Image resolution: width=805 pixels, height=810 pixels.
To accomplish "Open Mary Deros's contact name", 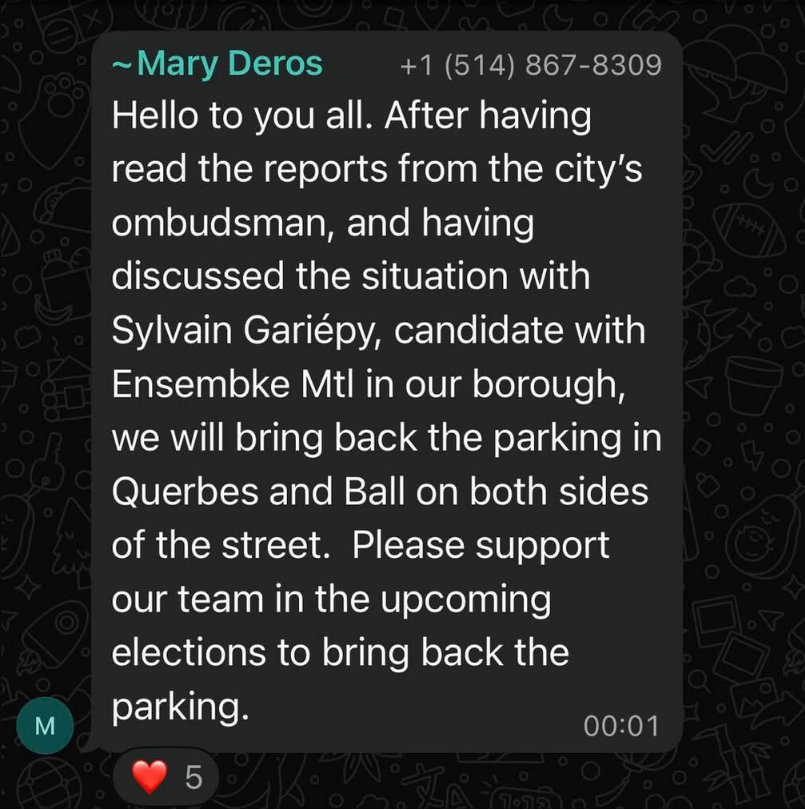I will pos(218,64).
